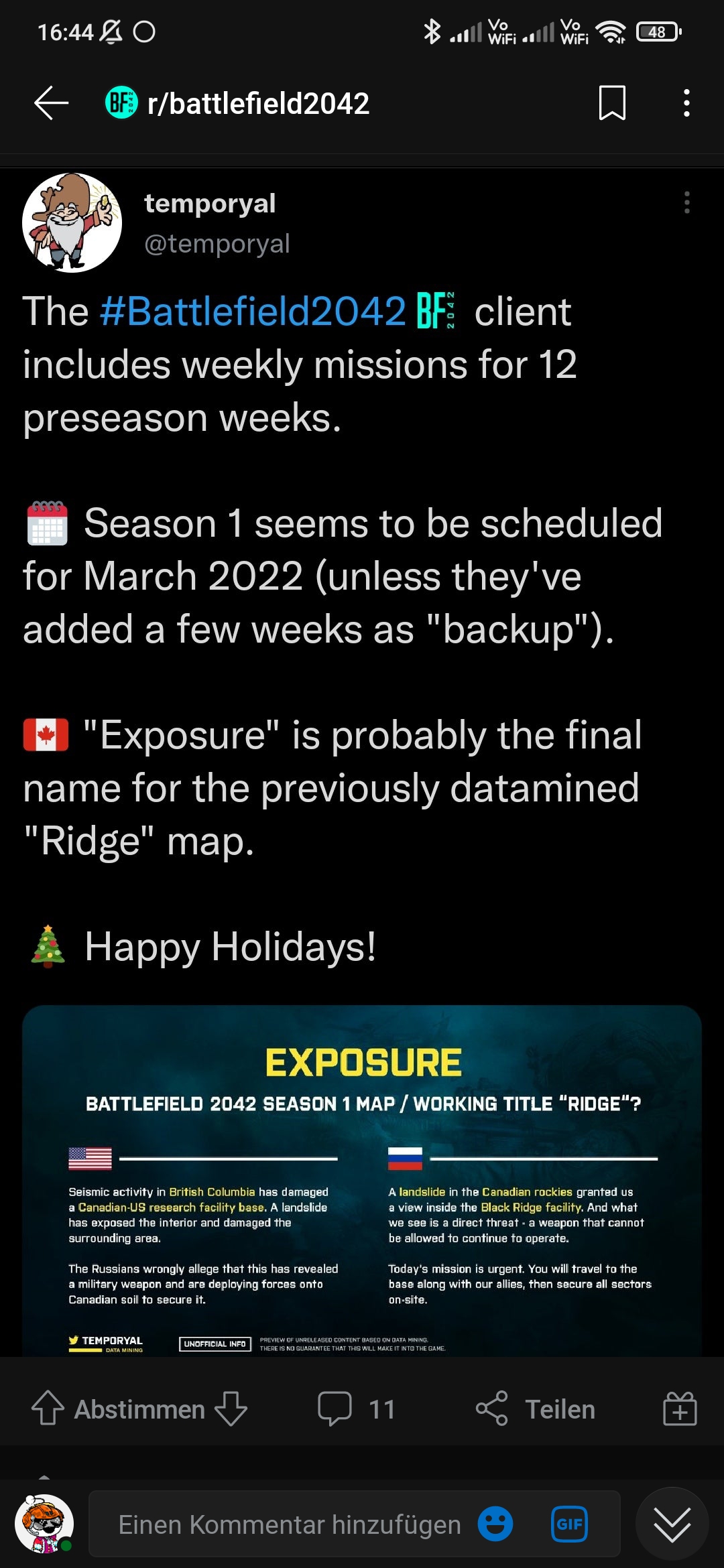
Task: Give an award with the gift icon
Action: [x=680, y=1409]
